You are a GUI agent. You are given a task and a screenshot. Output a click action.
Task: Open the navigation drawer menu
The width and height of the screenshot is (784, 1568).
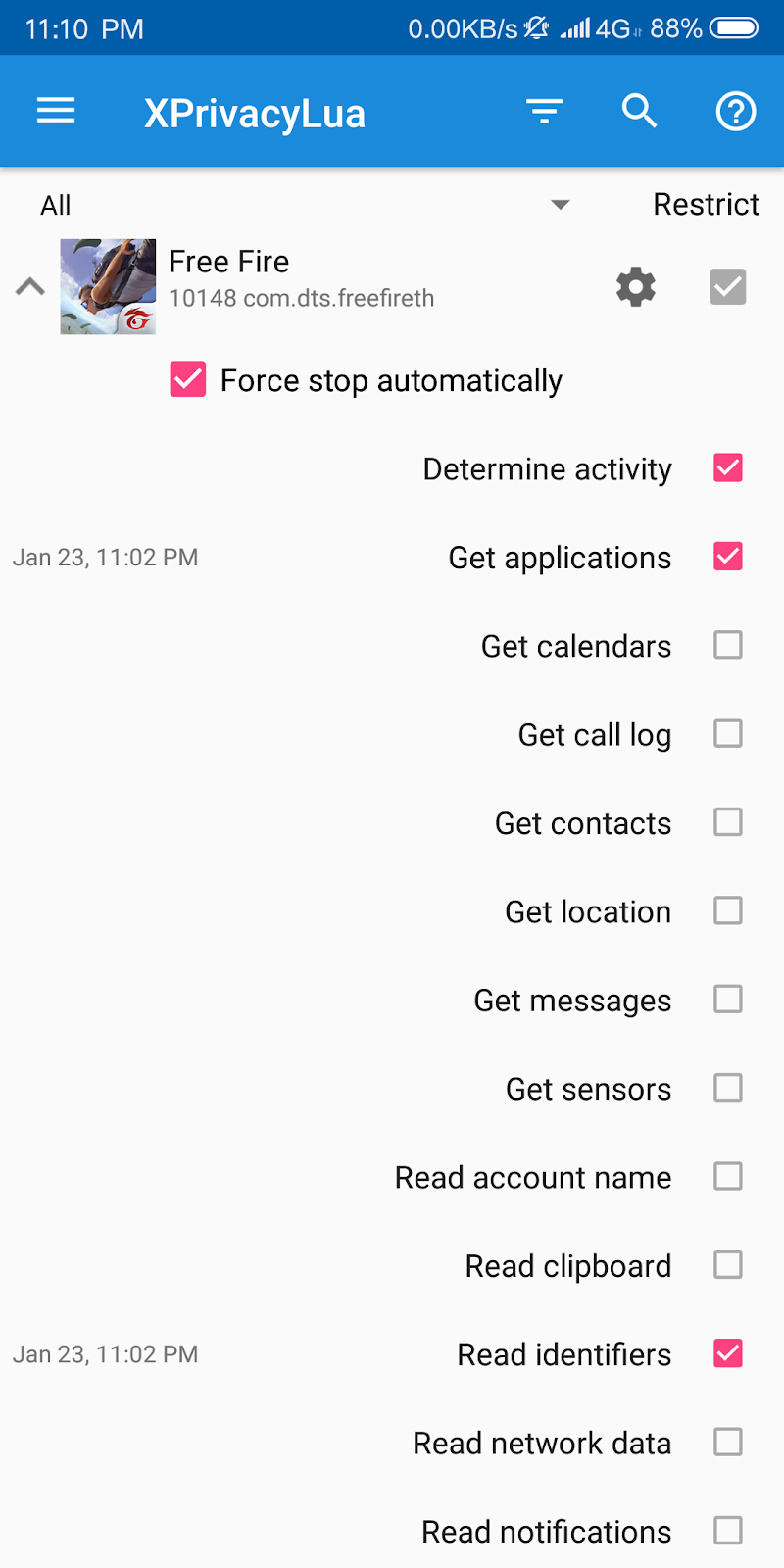(x=56, y=111)
